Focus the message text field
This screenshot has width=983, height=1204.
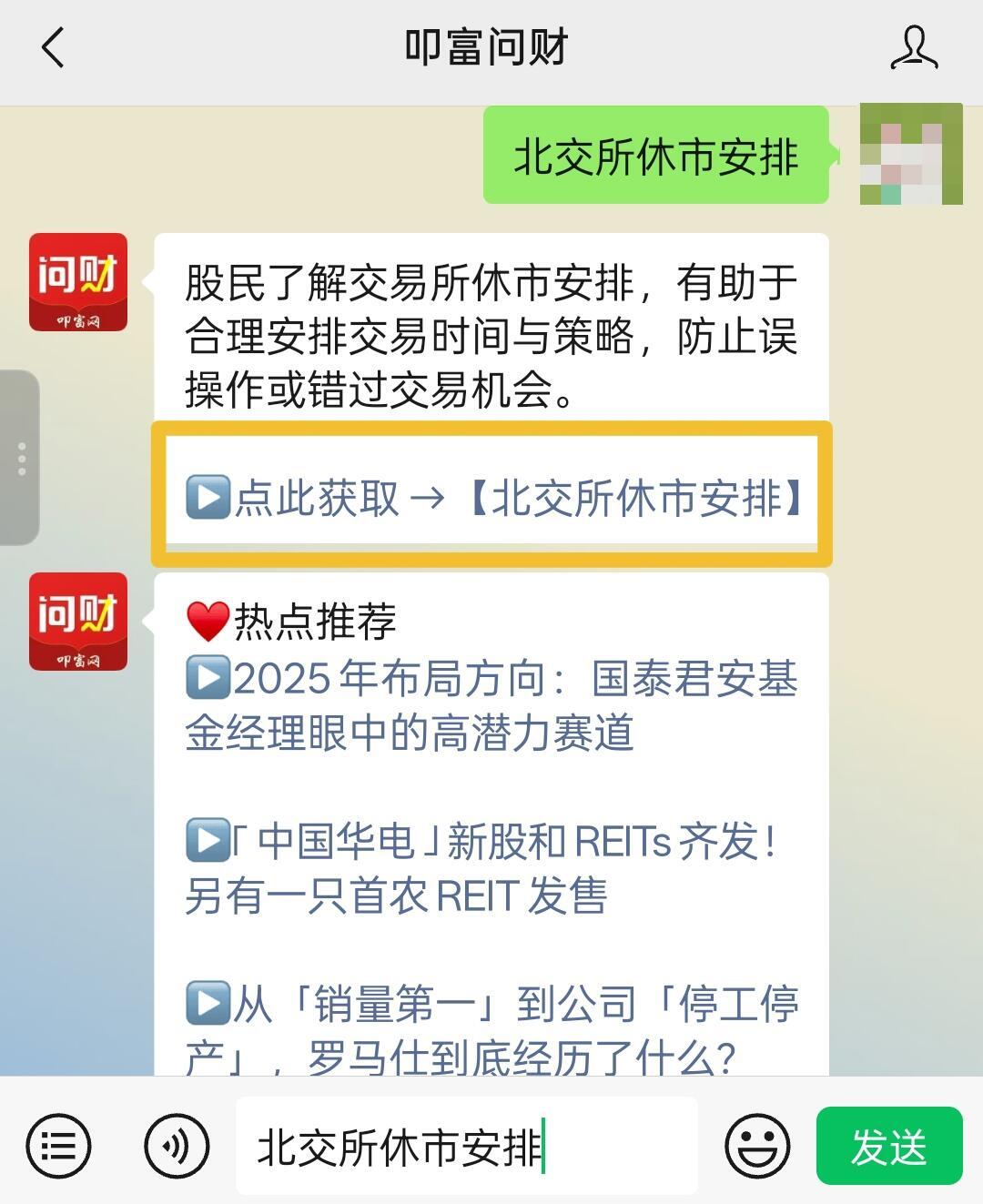click(465, 1146)
